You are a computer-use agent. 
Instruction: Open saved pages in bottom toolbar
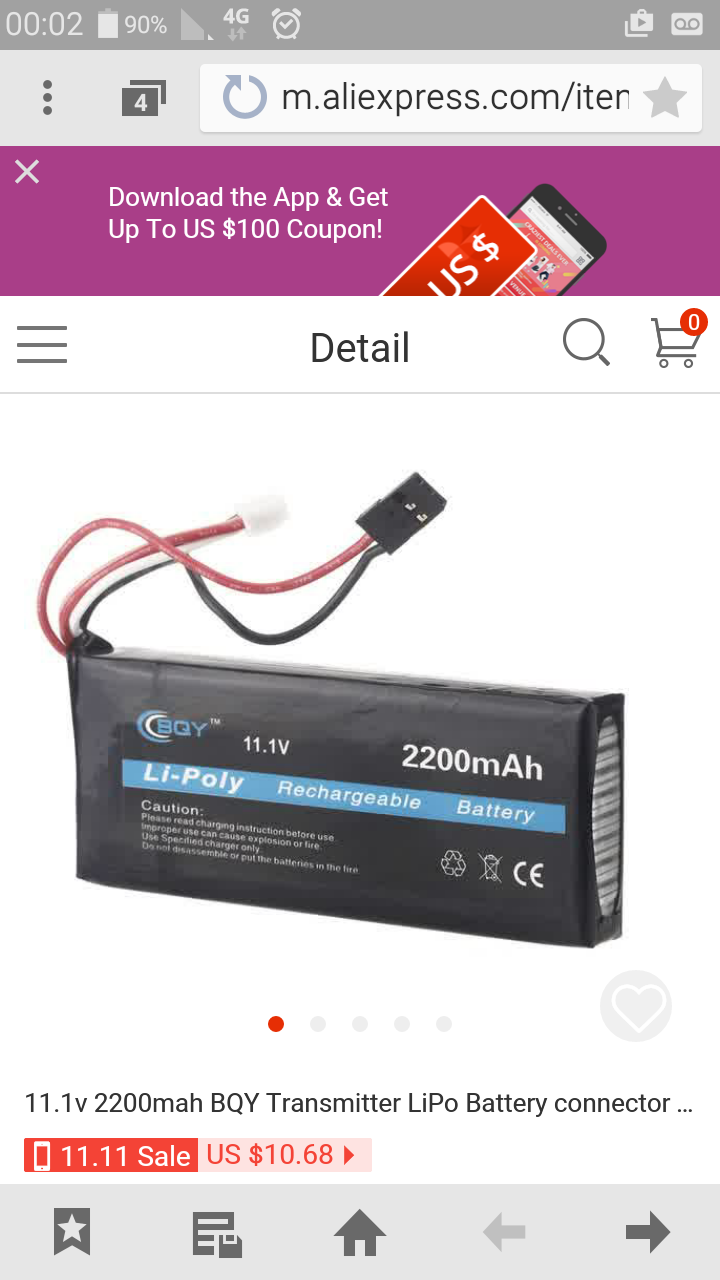pyautogui.click(x=216, y=1233)
